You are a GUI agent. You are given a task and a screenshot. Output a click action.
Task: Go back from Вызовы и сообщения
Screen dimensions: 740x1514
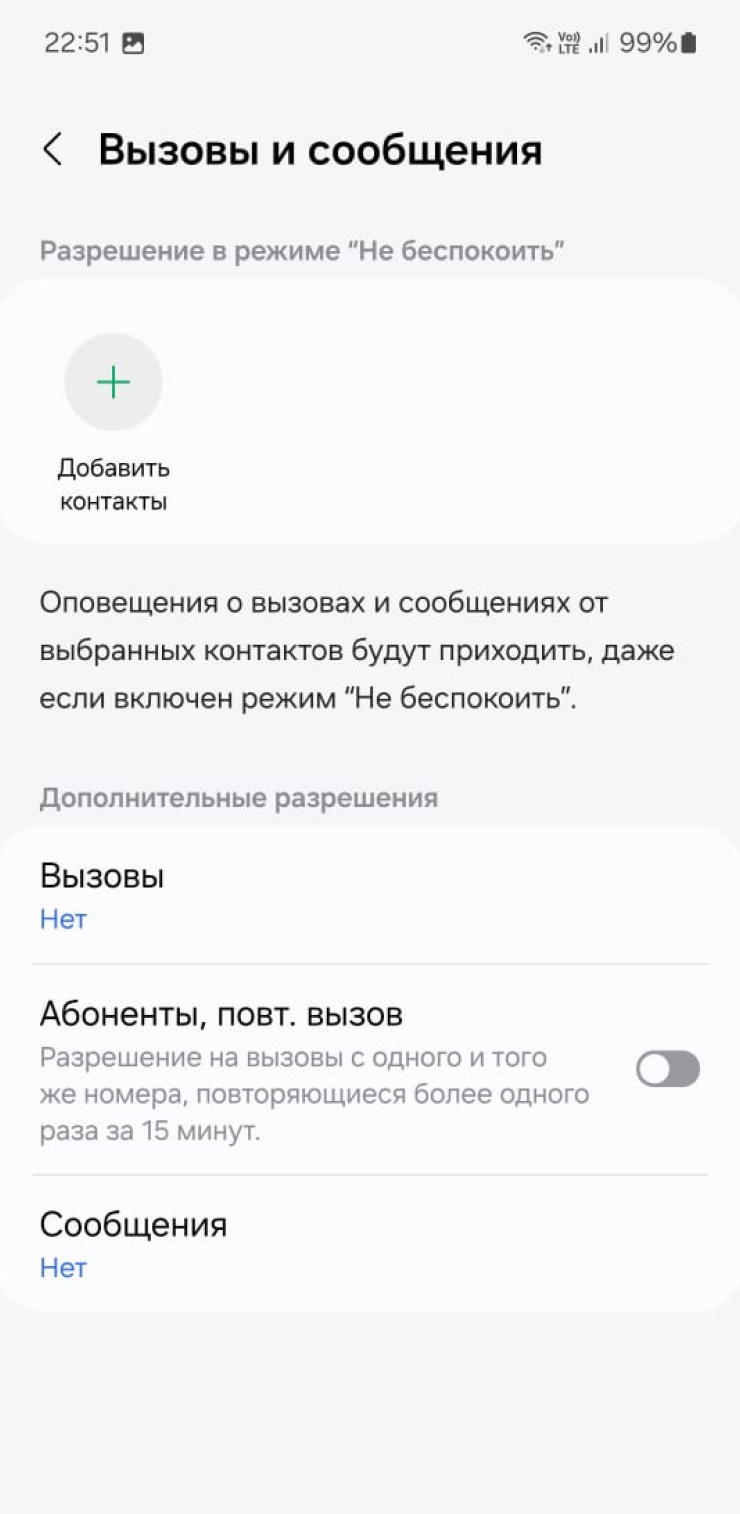click(x=53, y=150)
